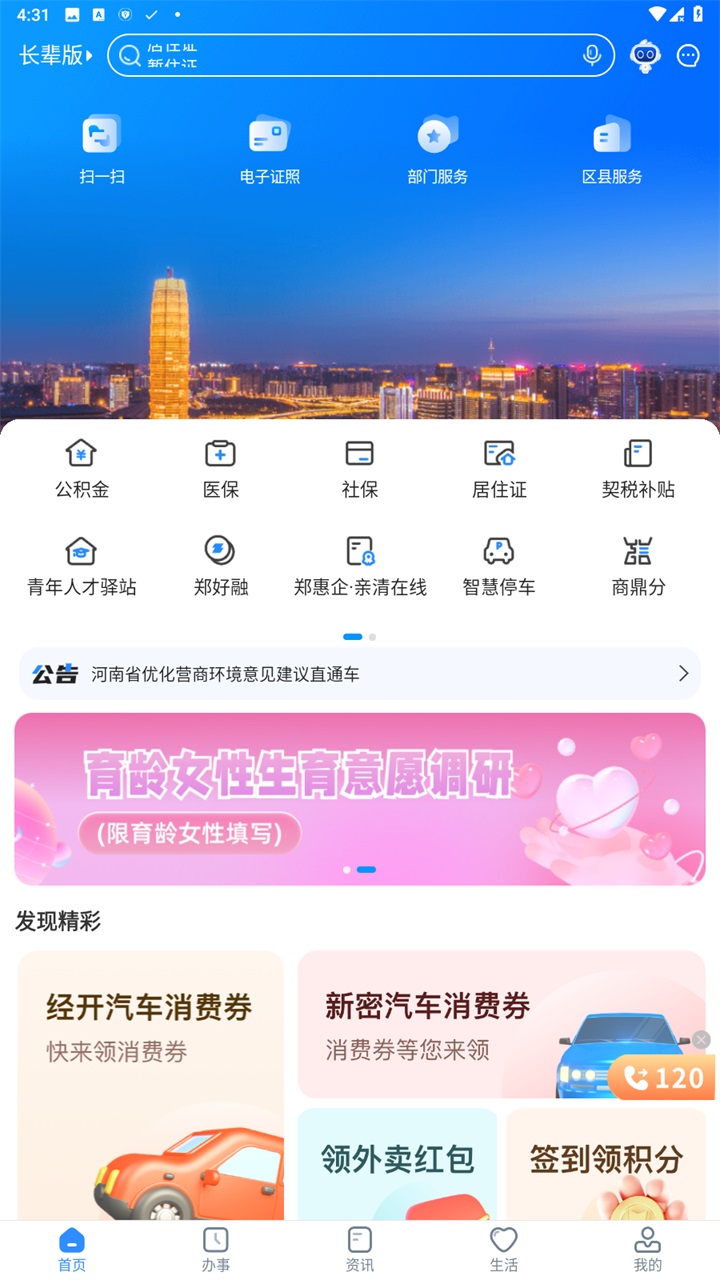720x1280 pixels.
Task: Open the 公告 announcement row
Action: 360,674
